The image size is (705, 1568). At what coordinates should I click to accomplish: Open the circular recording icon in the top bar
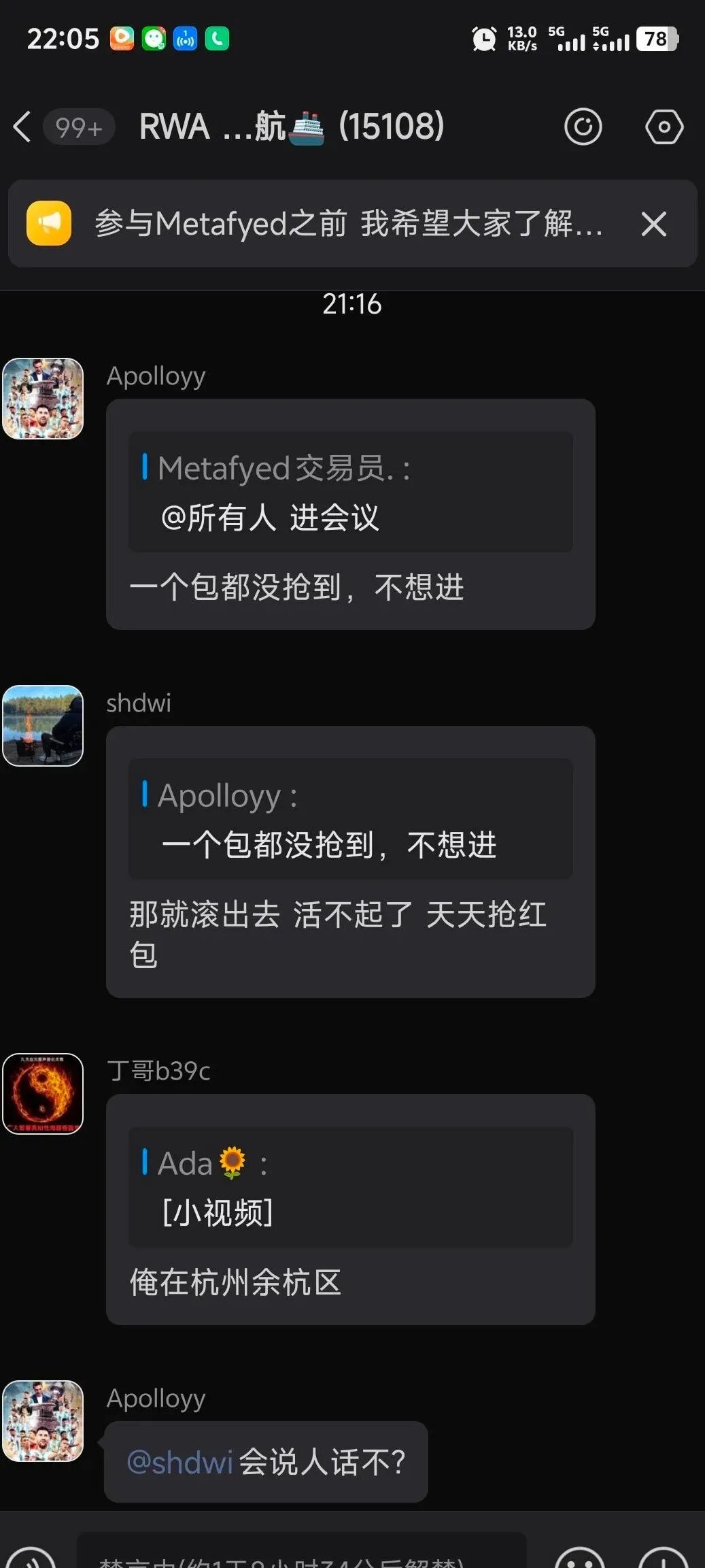585,127
